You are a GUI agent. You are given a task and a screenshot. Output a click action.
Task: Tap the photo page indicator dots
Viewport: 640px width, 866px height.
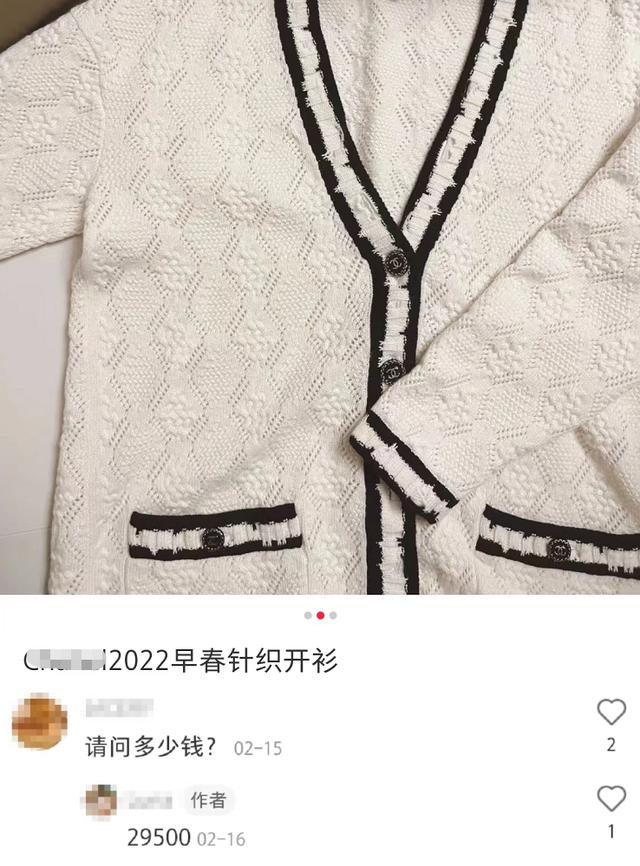tap(320, 615)
